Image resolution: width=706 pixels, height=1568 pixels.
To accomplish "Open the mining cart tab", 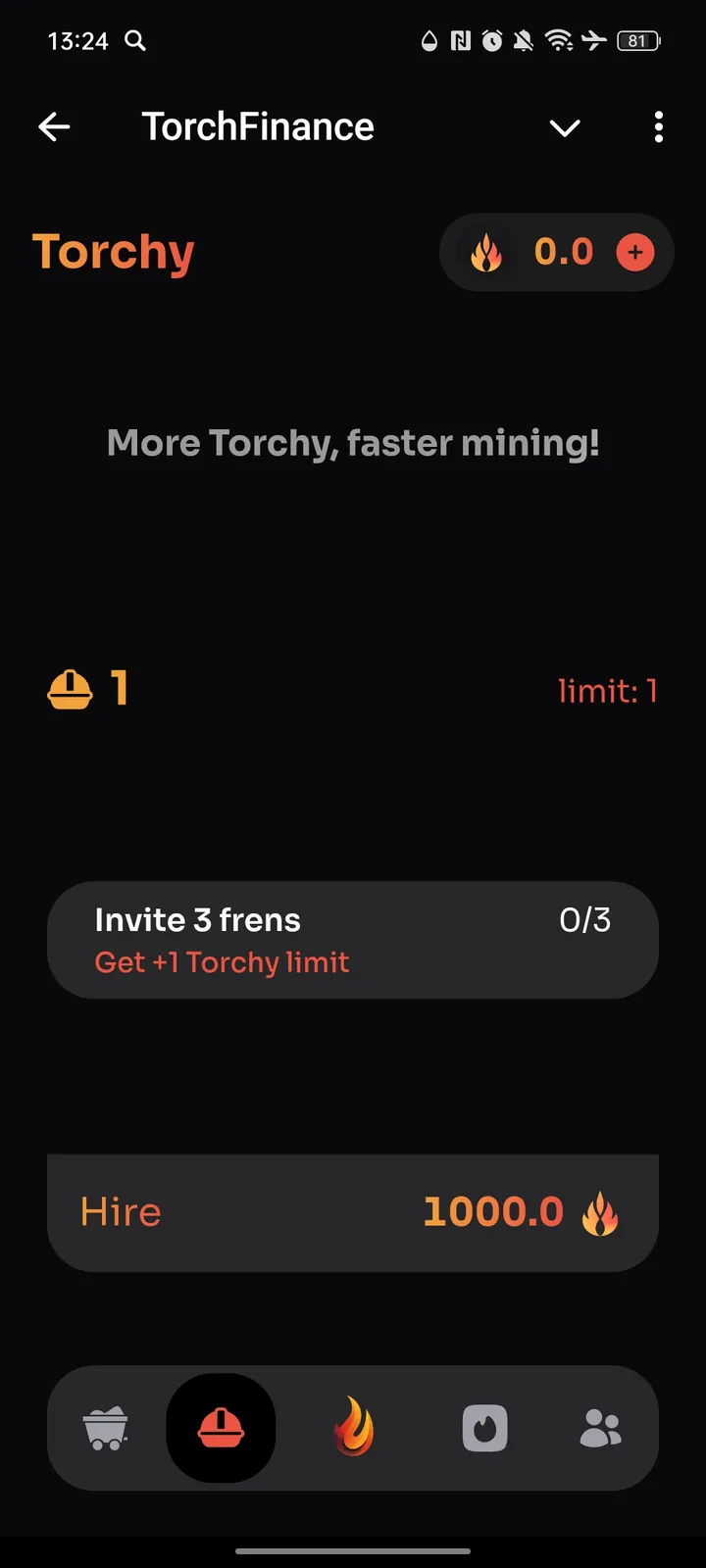I will (105, 1429).
